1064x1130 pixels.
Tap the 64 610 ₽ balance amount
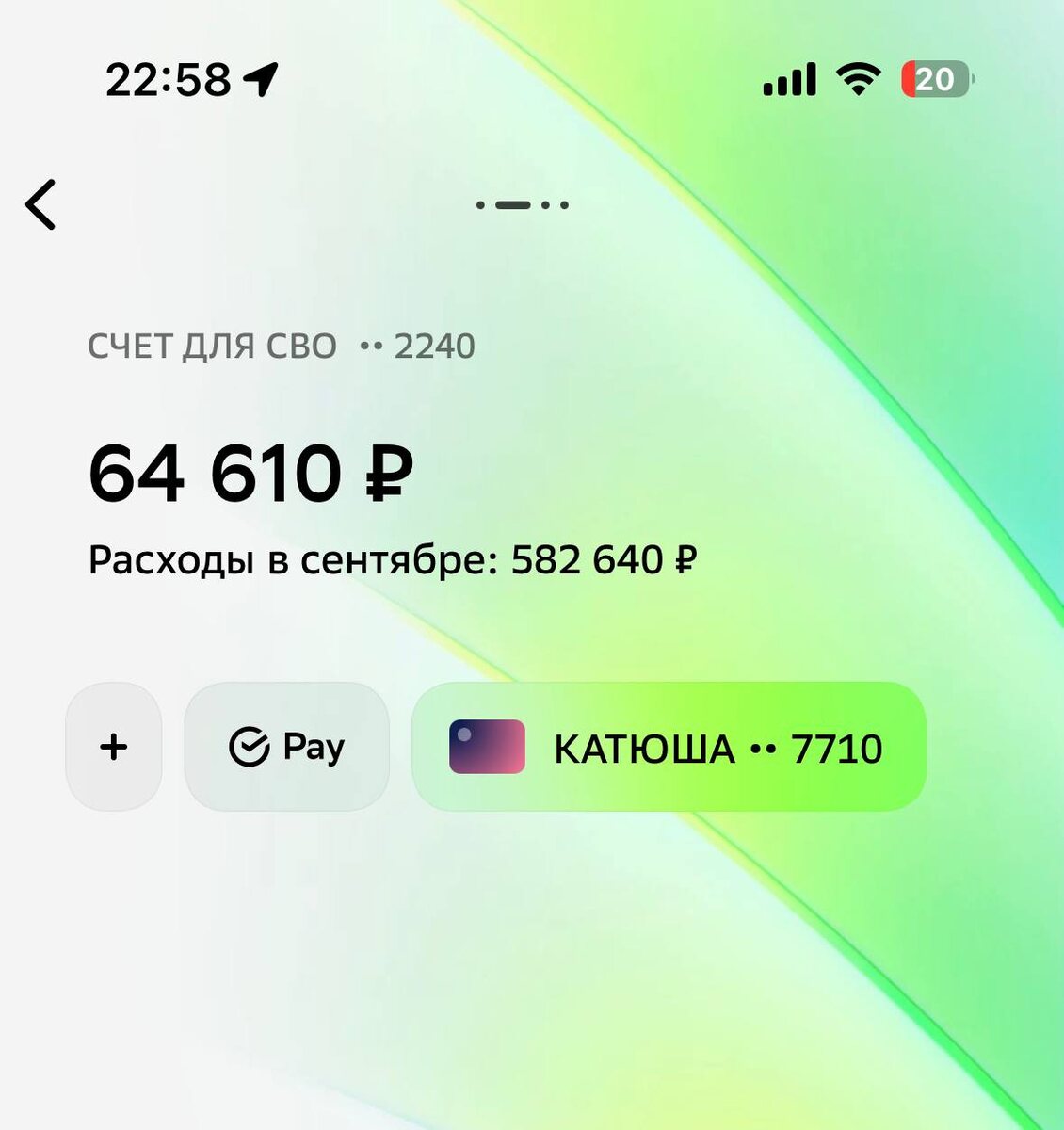click(250, 471)
